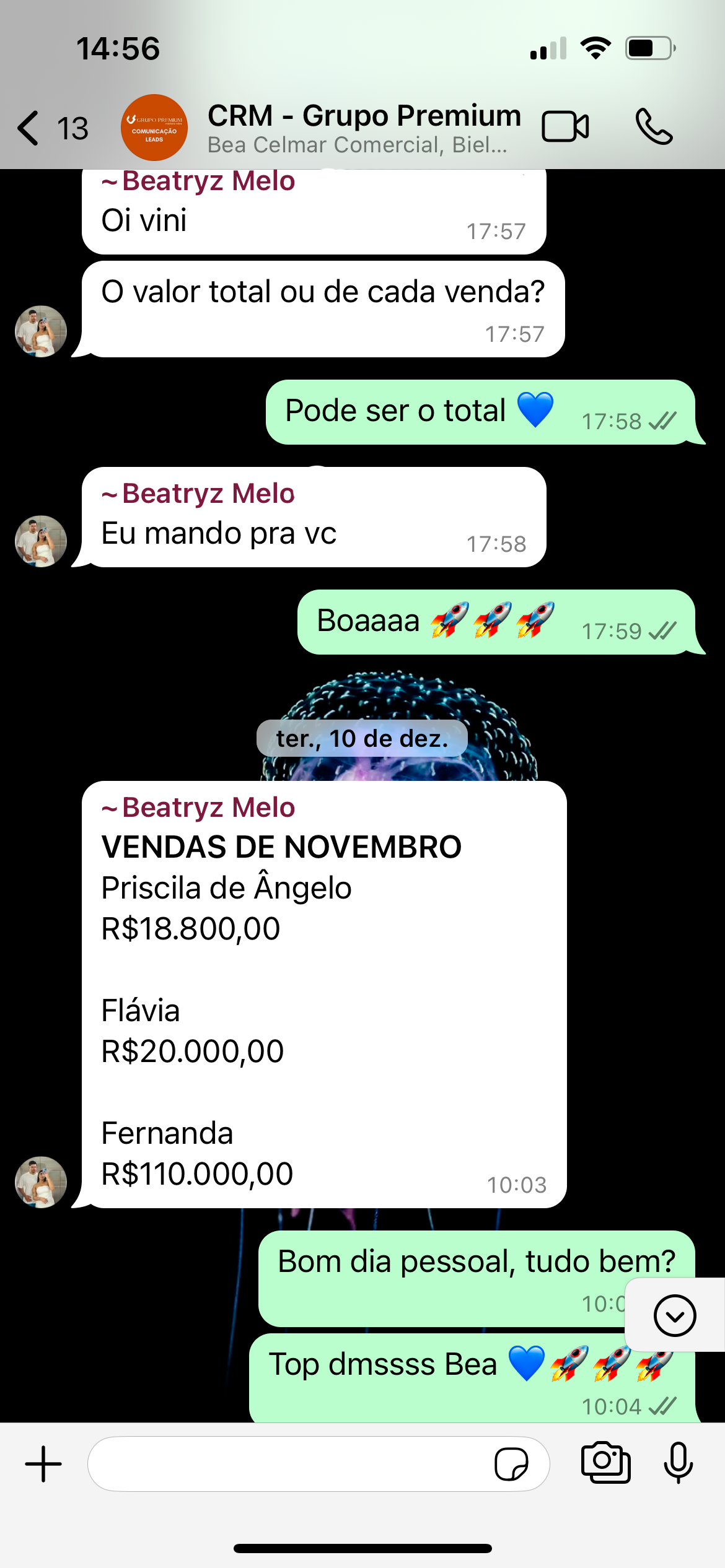Start a video call with the group

(565, 127)
